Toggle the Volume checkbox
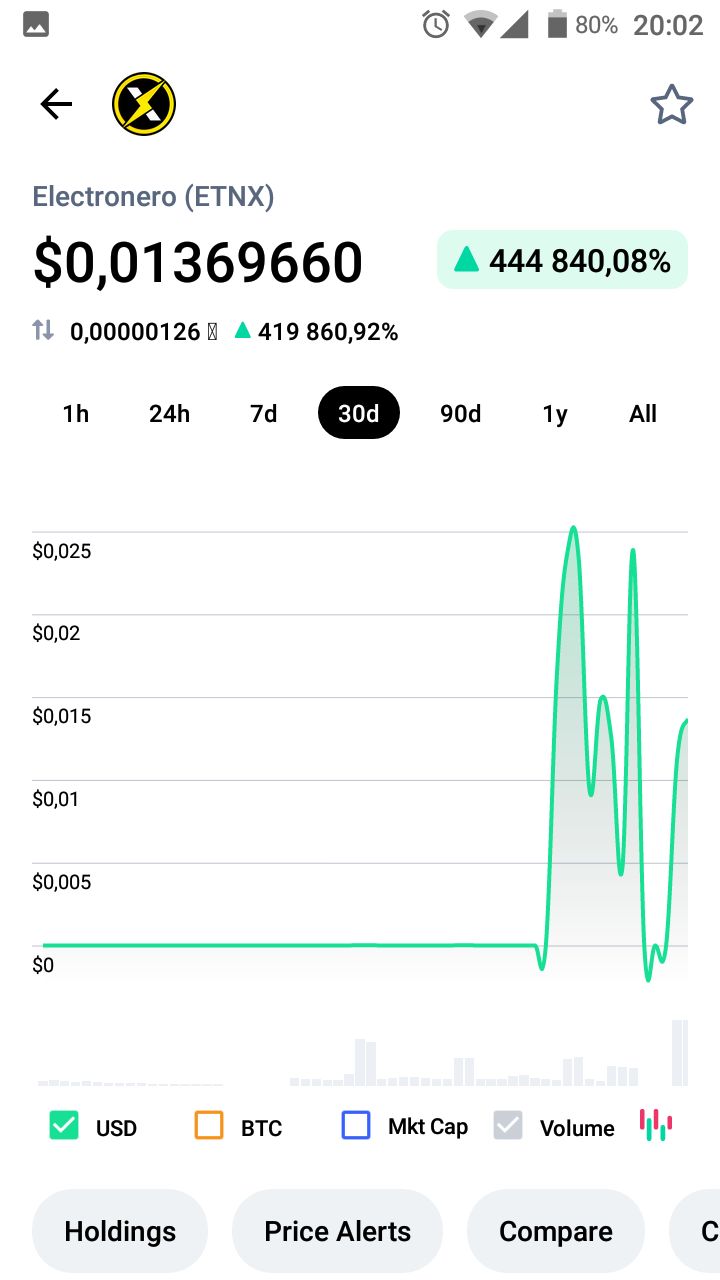Image resolution: width=720 pixels, height=1280 pixels. coord(508,1126)
